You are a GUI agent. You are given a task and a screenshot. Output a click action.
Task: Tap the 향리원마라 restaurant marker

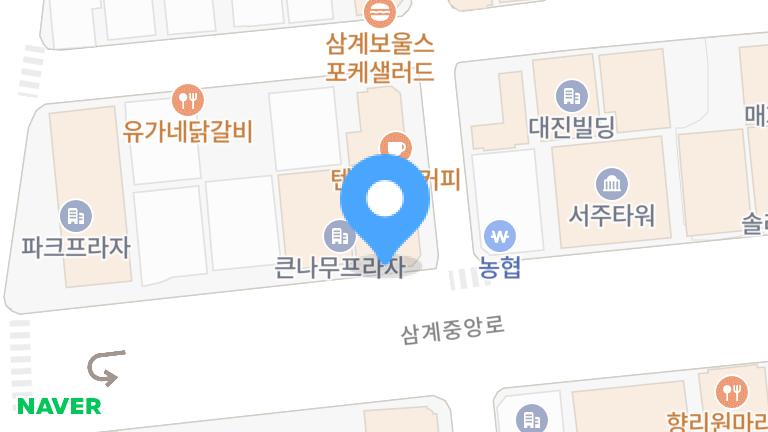[732, 390]
